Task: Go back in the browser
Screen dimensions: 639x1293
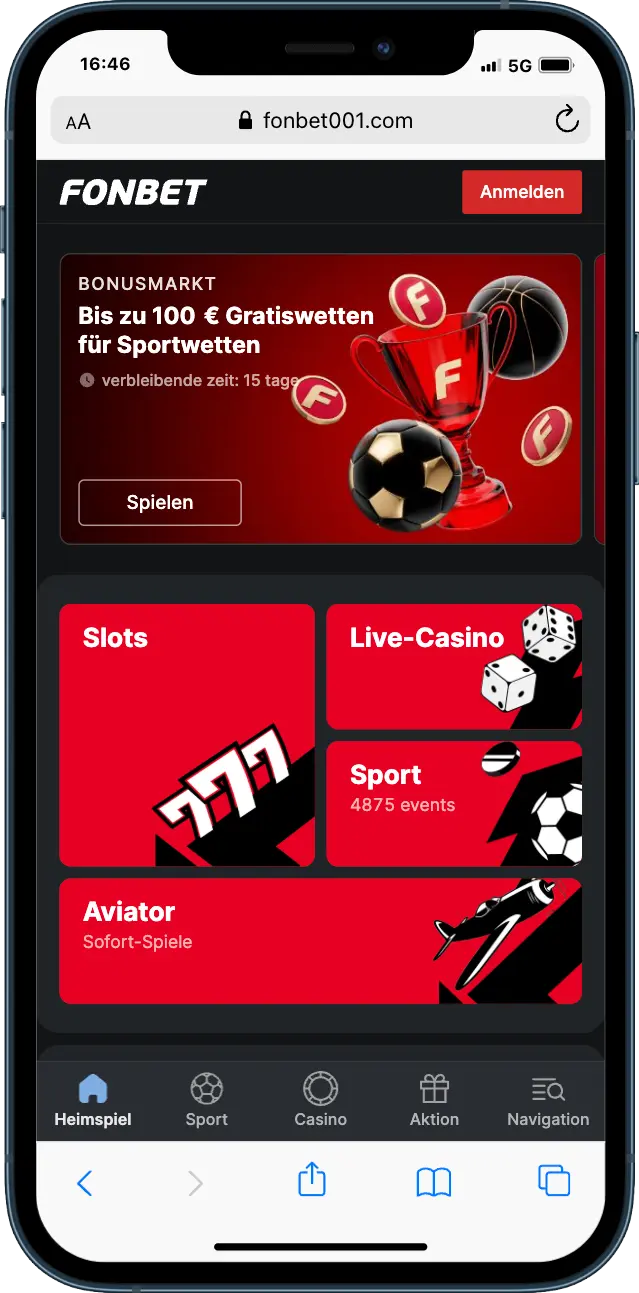Action: point(85,1183)
